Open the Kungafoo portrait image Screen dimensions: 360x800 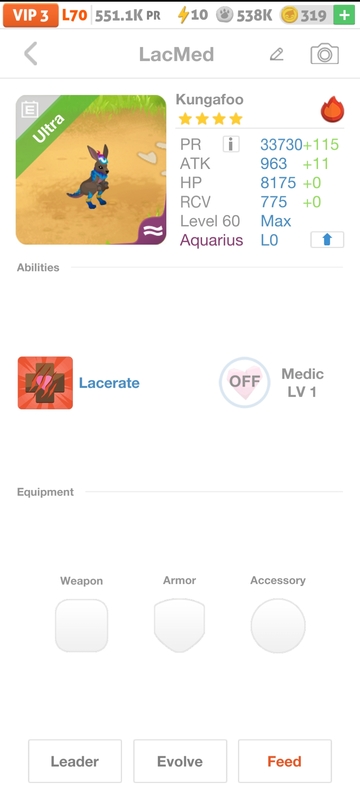click(x=91, y=170)
